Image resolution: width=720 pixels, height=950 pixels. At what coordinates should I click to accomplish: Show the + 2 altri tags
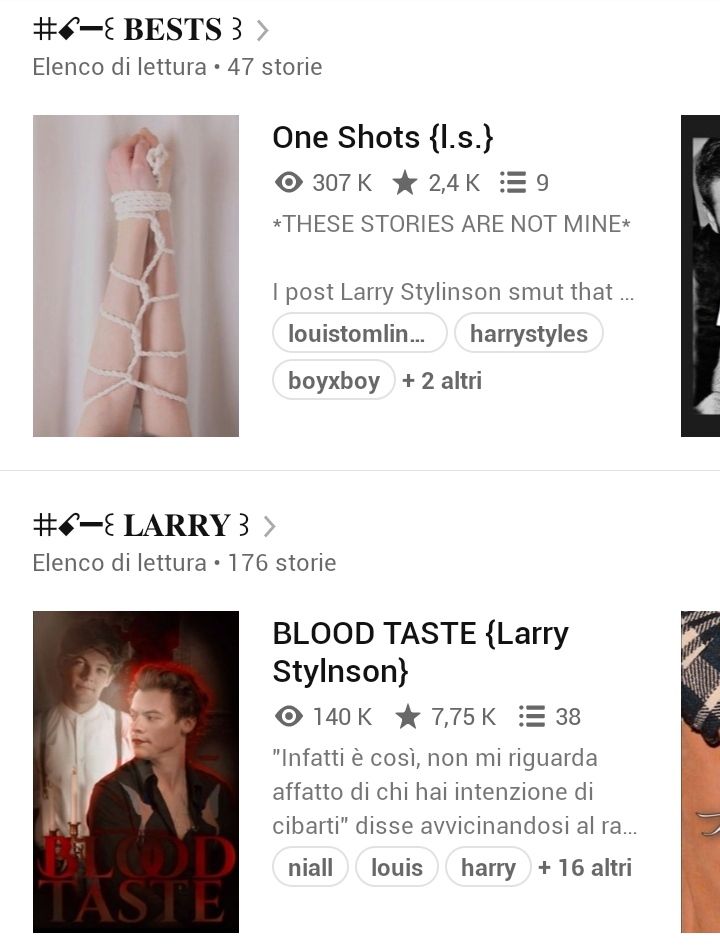(442, 380)
